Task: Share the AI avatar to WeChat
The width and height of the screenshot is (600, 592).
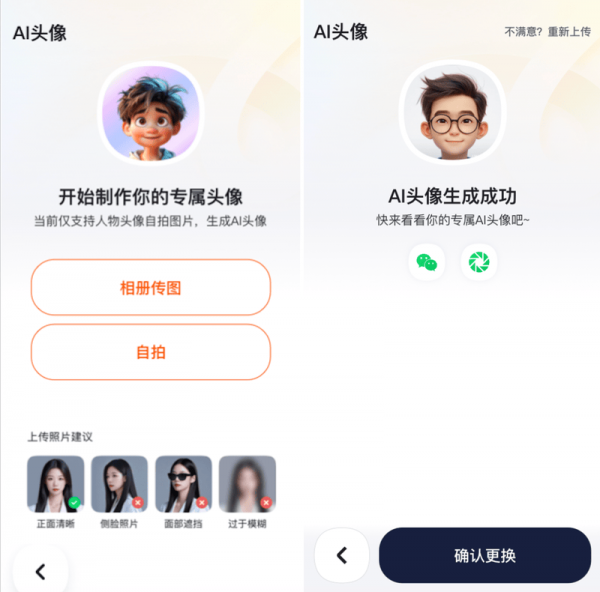Action: click(427, 262)
